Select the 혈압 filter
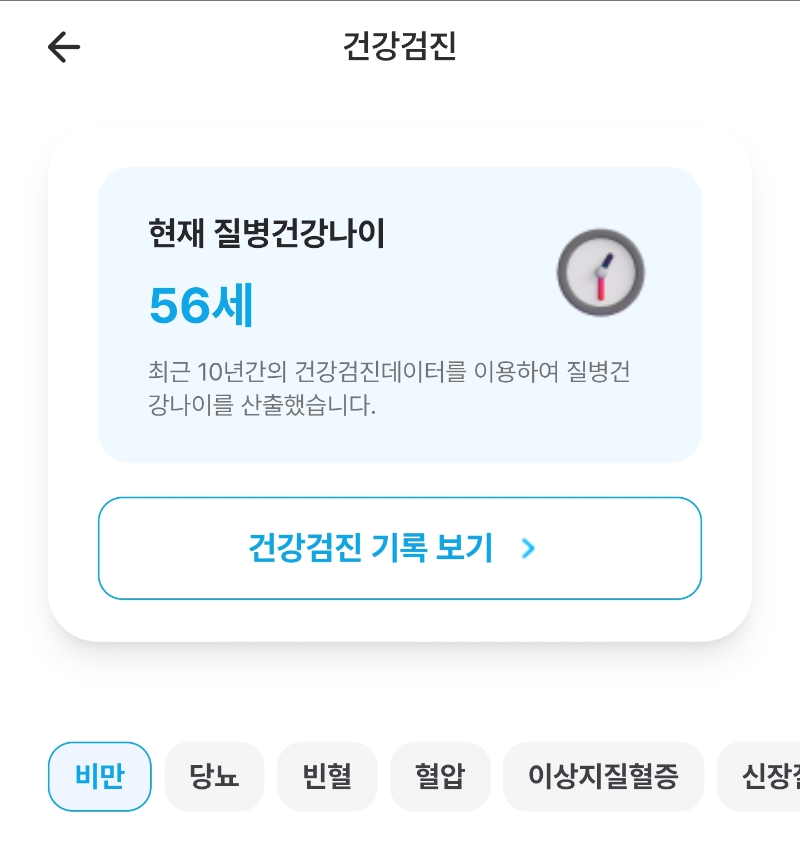The height and width of the screenshot is (845, 800). 440,777
